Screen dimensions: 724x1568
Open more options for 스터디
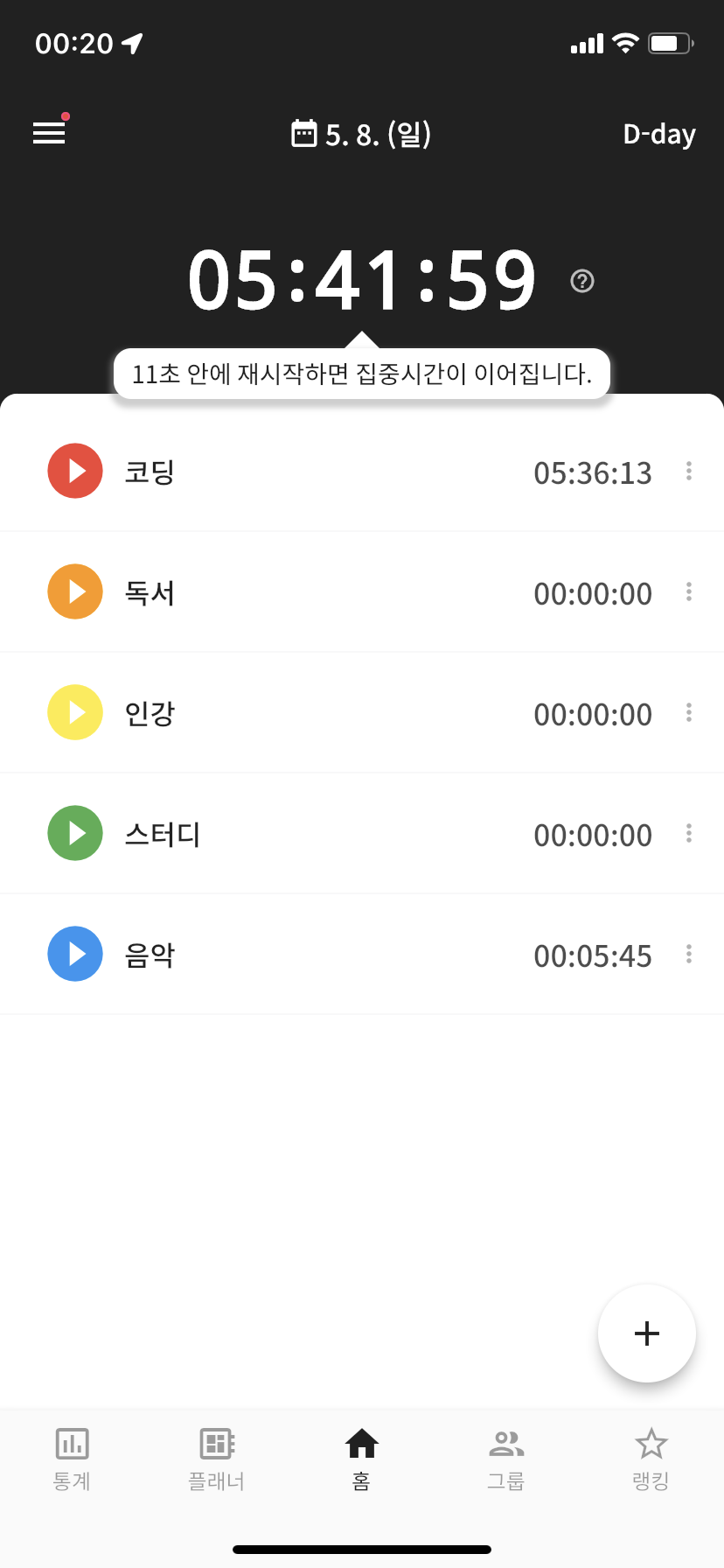[689, 834]
